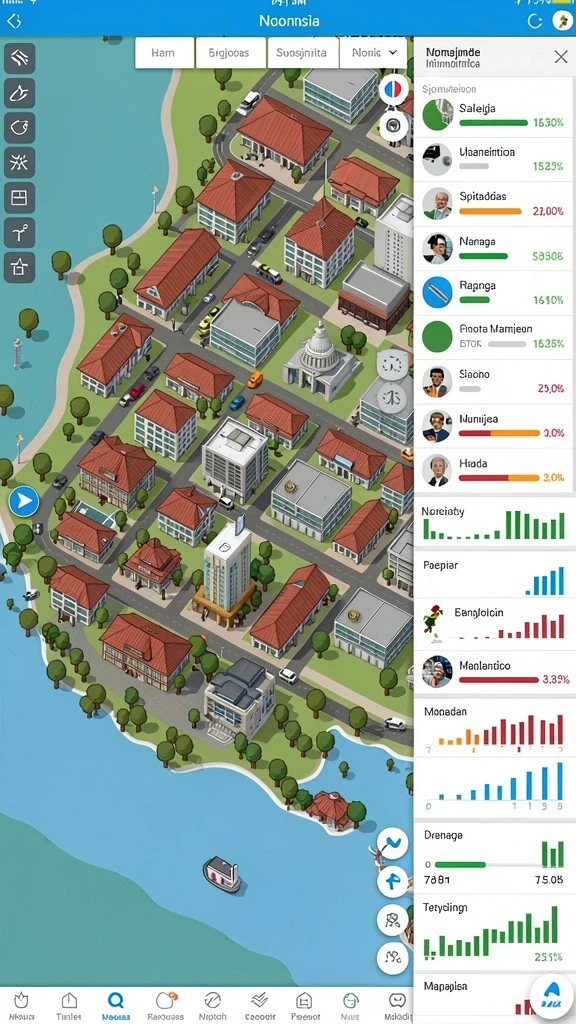Tap the blue floating button in the bottom-right corner
This screenshot has height=1024, width=576.
tap(551, 995)
